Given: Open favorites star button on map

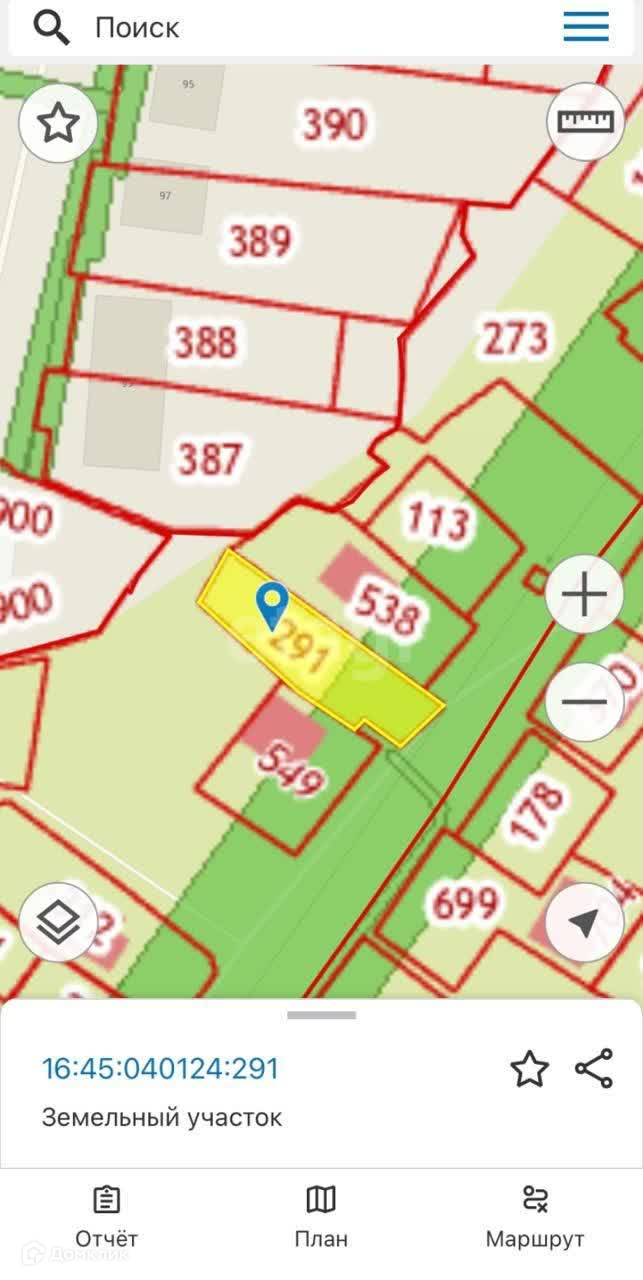Looking at the screenshot, I should pyautogui.click(x=58, y=124).
